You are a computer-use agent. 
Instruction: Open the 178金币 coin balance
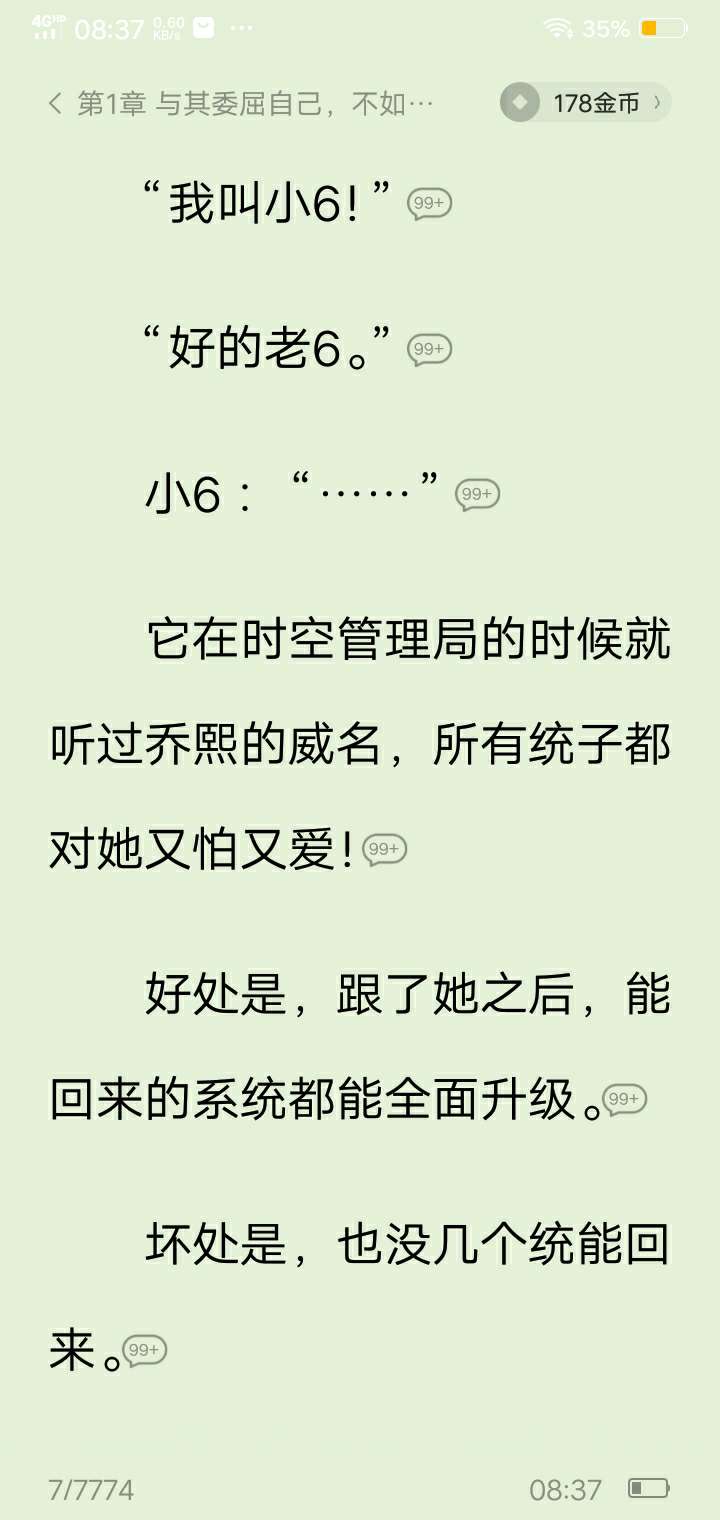pos(586,102)
